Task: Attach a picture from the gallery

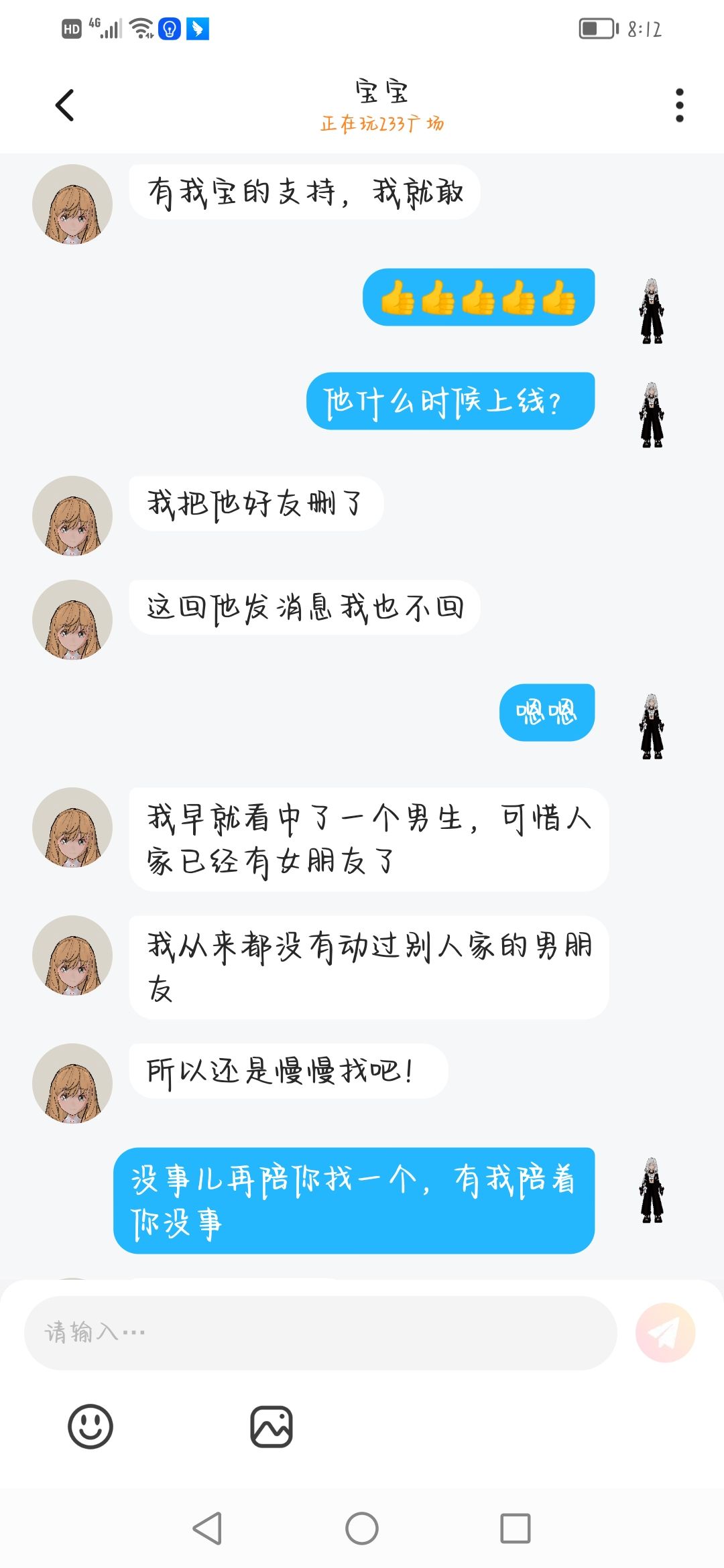Action: coord(271,1426)
